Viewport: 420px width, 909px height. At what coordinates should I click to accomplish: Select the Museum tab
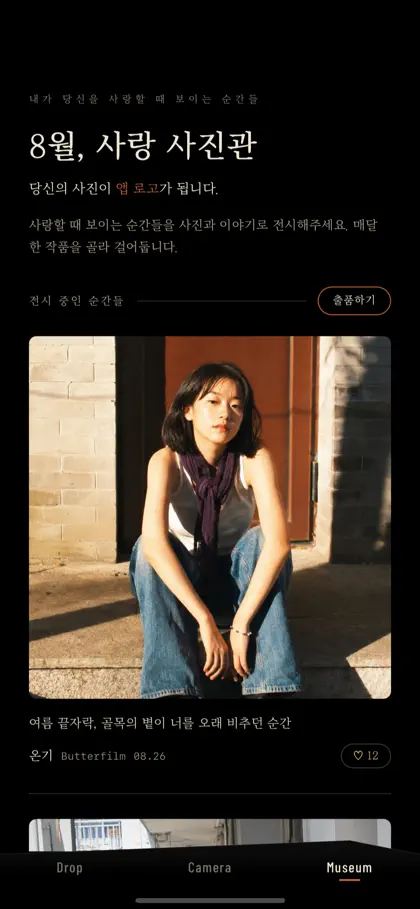point(349,868)
